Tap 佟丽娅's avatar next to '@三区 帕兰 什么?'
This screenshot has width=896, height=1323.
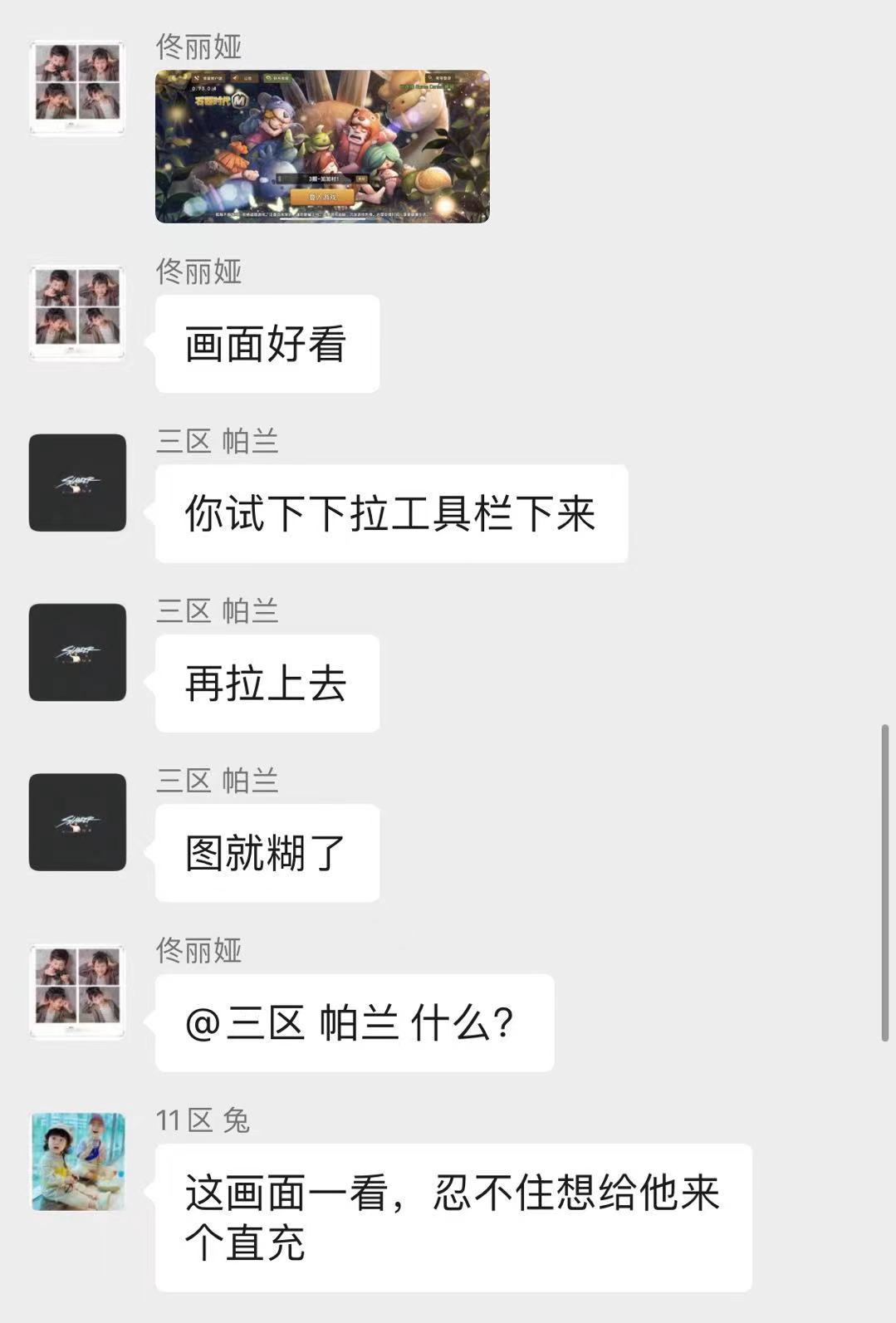(x=77, y=991)
